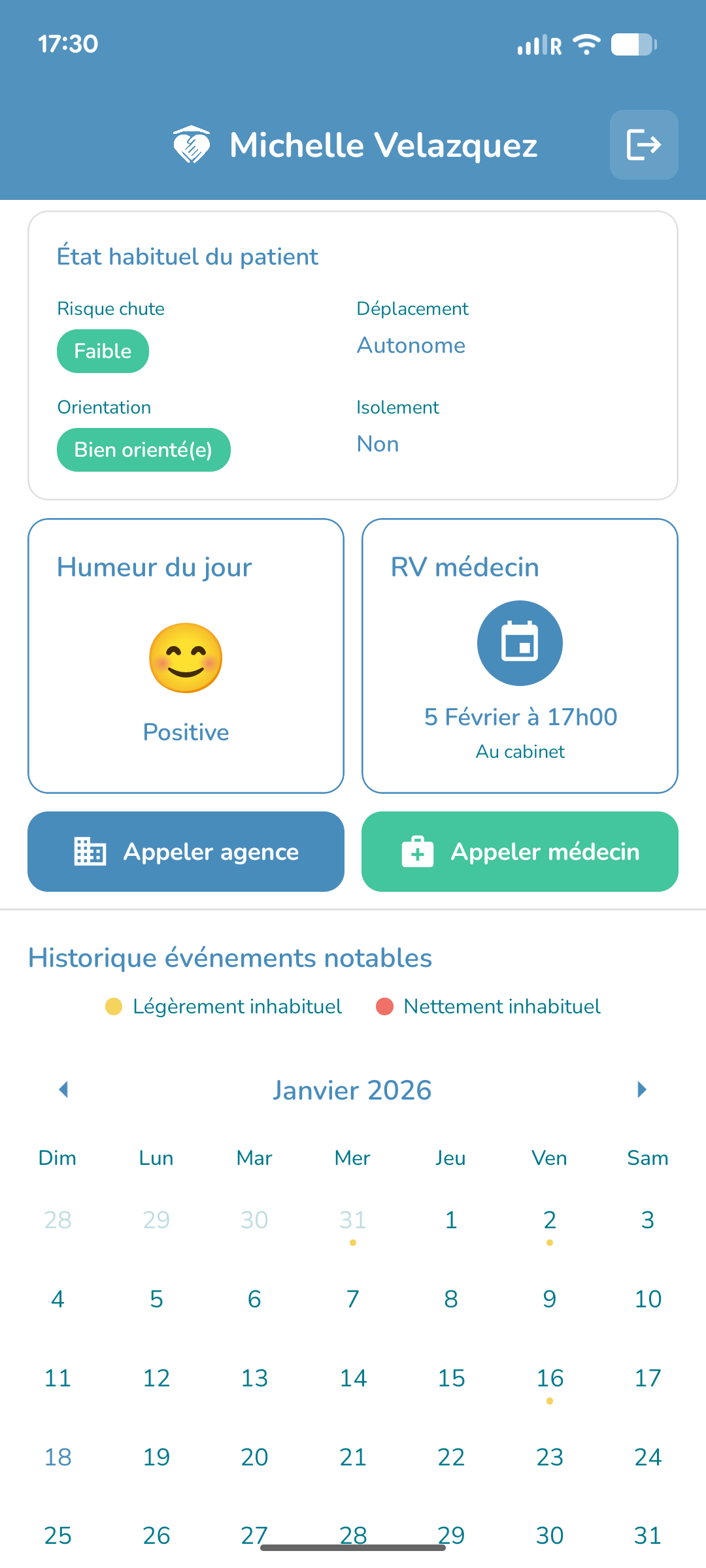Image resolution: width=706 pixels, height=1568 pixels.
Task: Toggle the Bien orienté(e) orientation badge
Action: point(143,449)
